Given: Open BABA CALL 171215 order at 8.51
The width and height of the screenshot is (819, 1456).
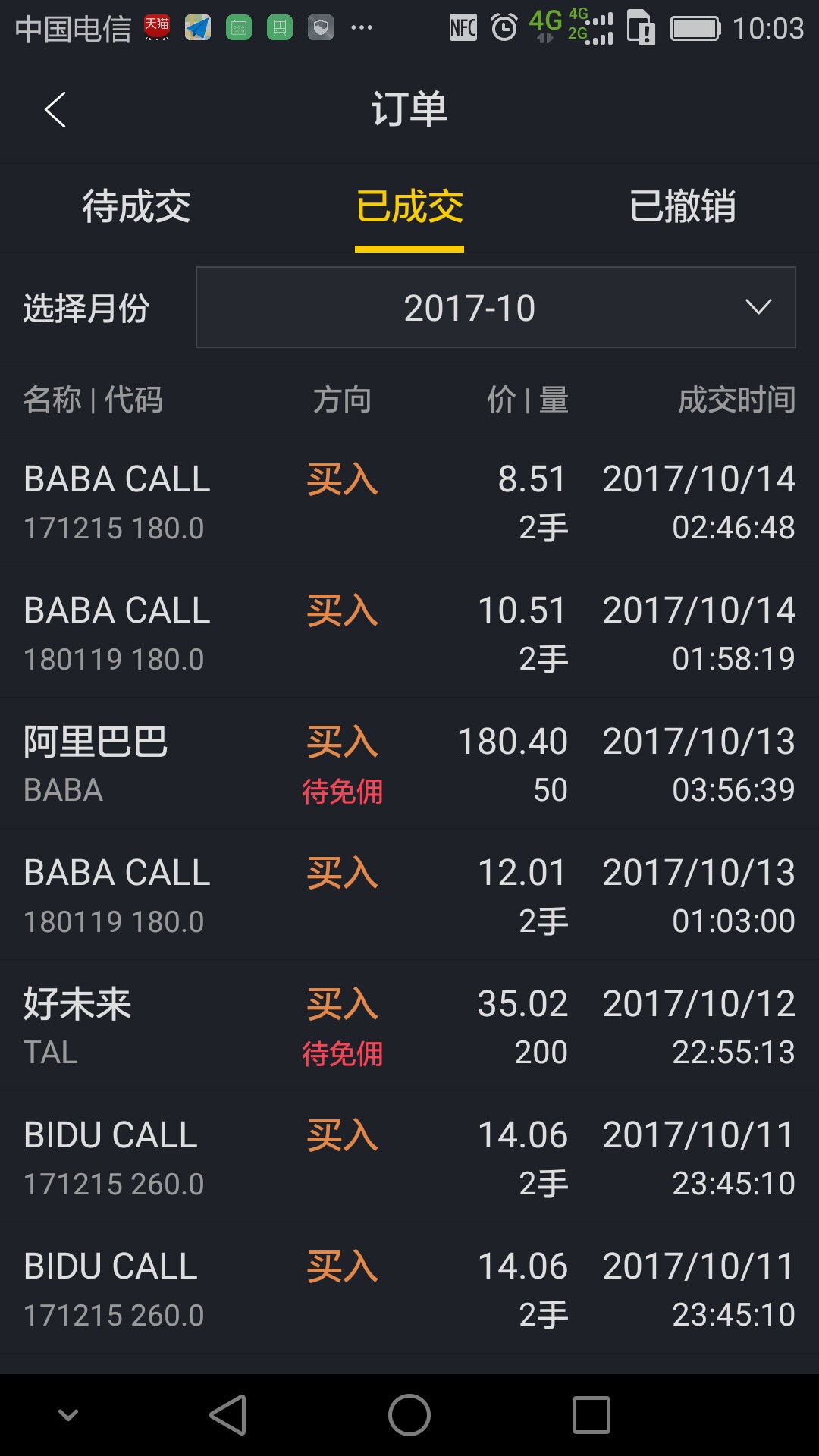Looking at the screenshot, I should tap(409, 501).
